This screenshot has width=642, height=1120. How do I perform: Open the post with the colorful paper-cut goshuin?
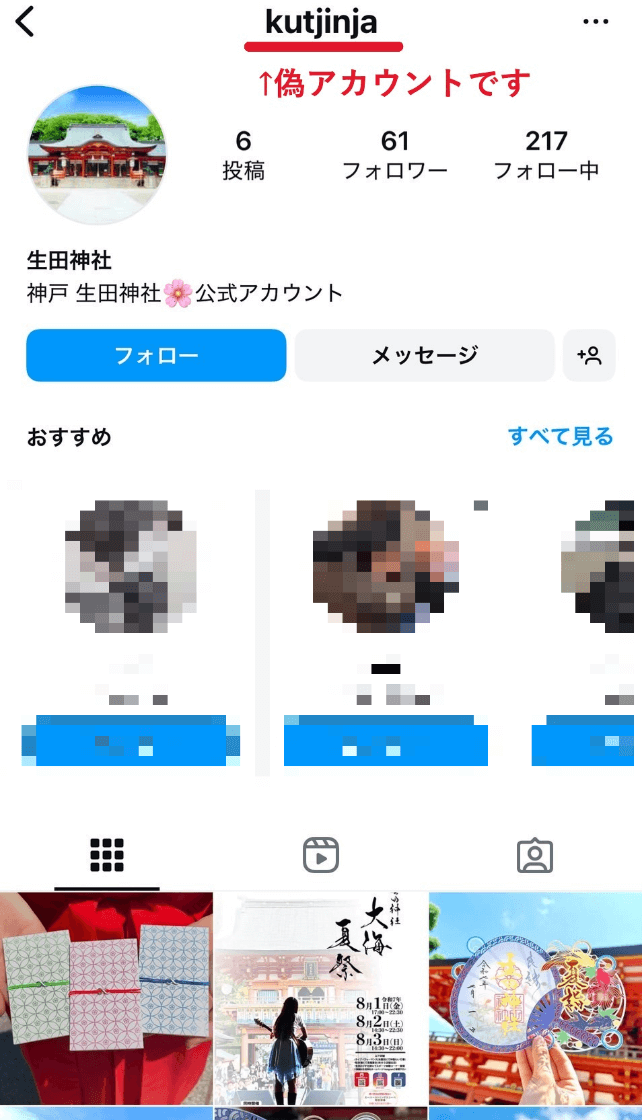pyautogui.click(x=535, y=995)
